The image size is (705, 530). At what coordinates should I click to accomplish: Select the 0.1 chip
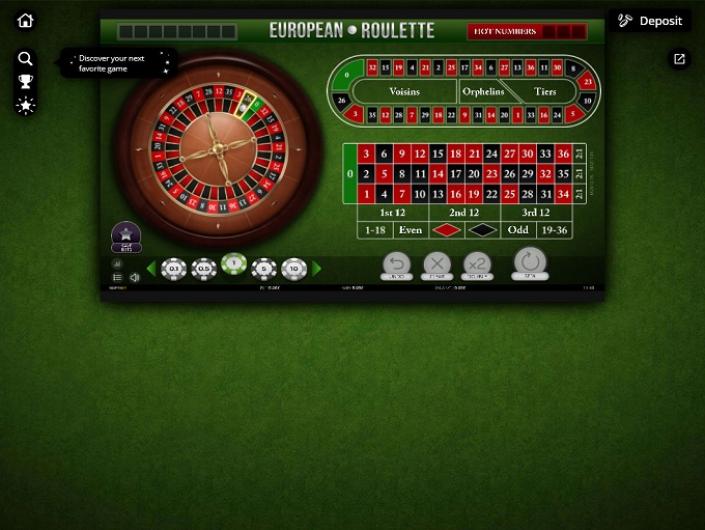(x=174, y=269)
